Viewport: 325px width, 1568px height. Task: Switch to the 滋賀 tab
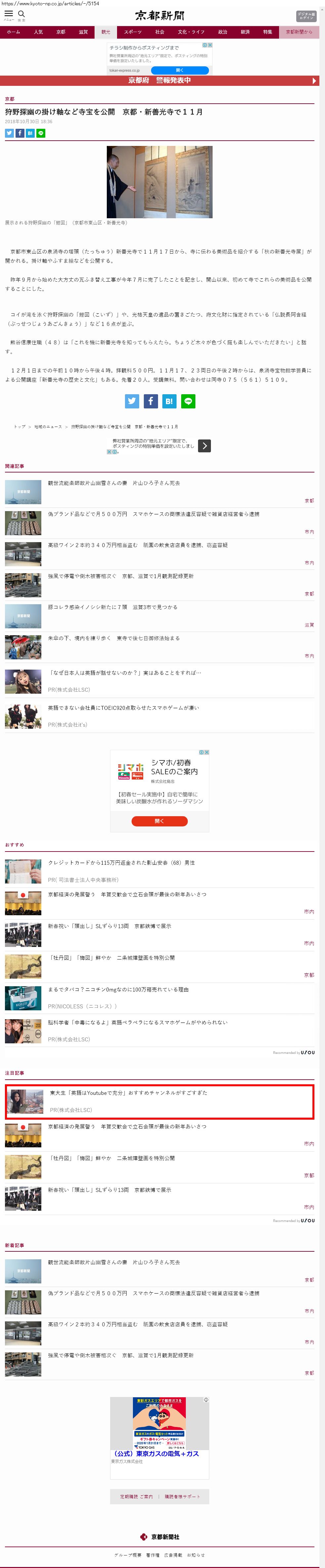tap(84, 32)
